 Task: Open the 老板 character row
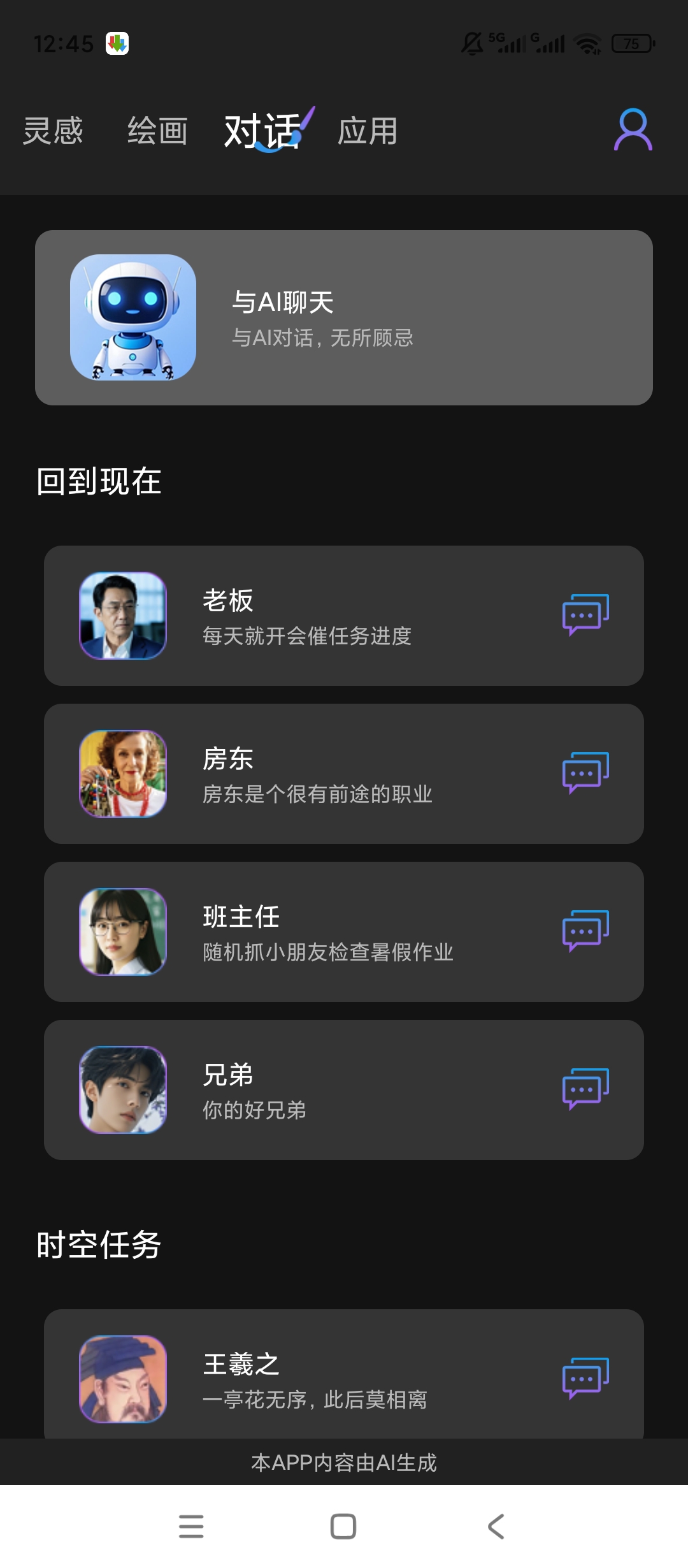click(344, 616)
